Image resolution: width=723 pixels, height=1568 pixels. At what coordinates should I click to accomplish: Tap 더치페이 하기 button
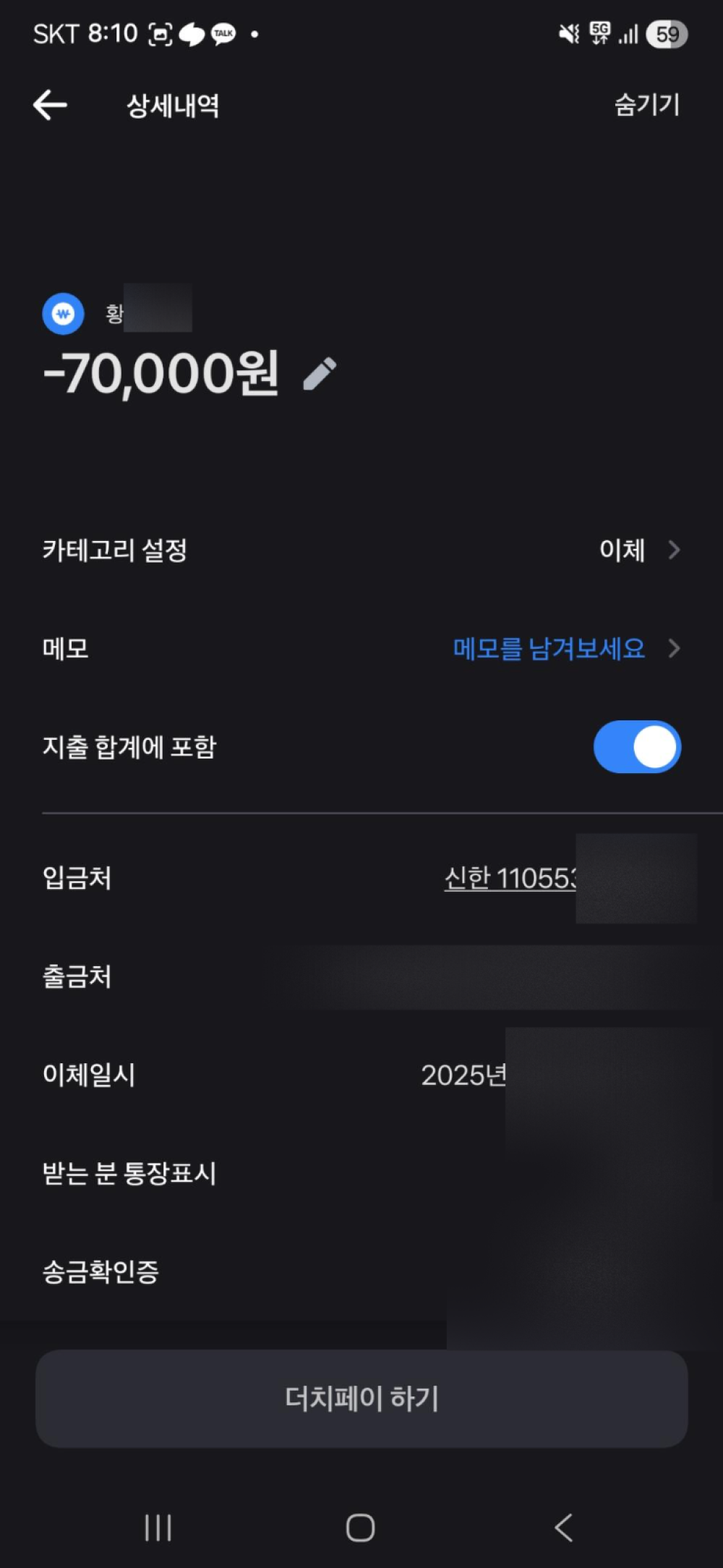click(361, 1399)
